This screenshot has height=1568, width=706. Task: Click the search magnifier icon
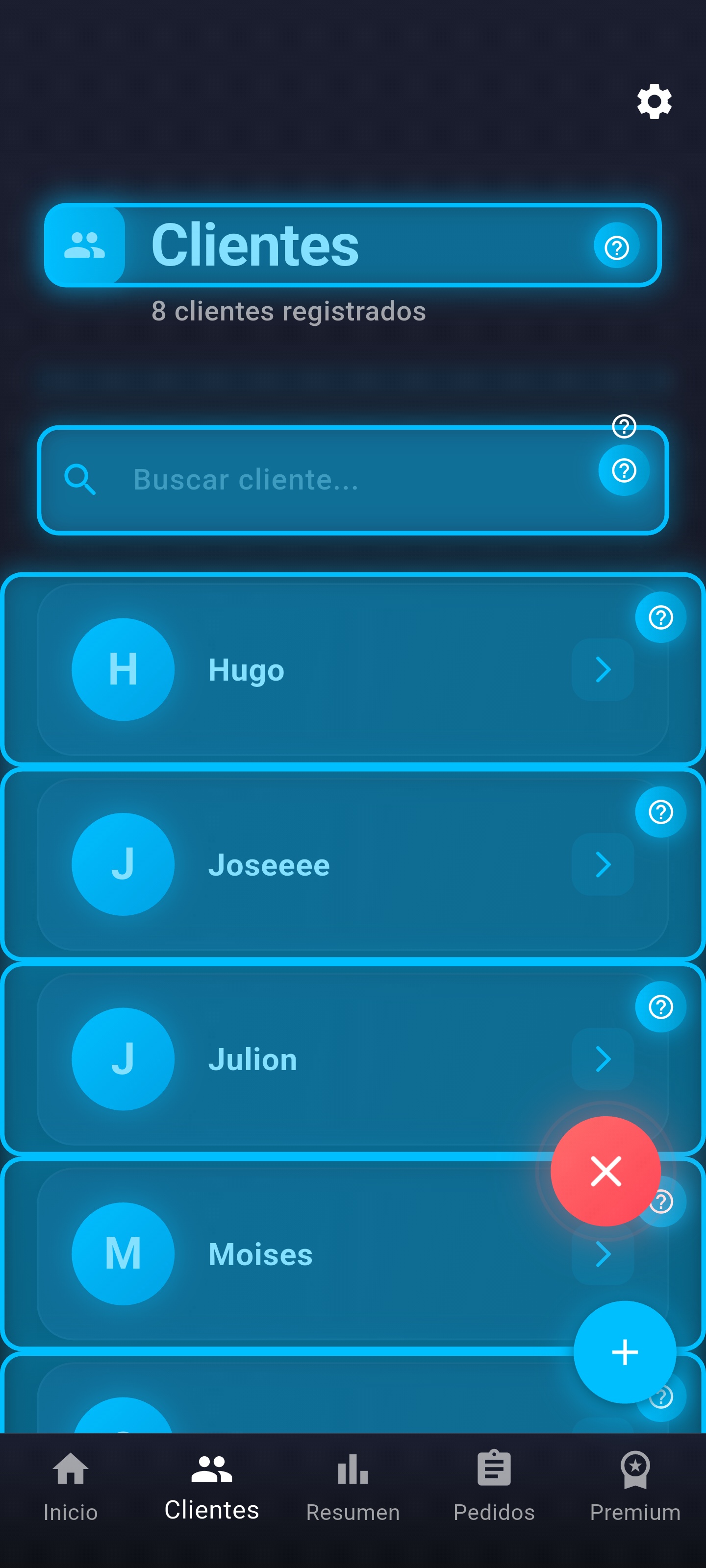pyautogui.click(x=81, y=480)
